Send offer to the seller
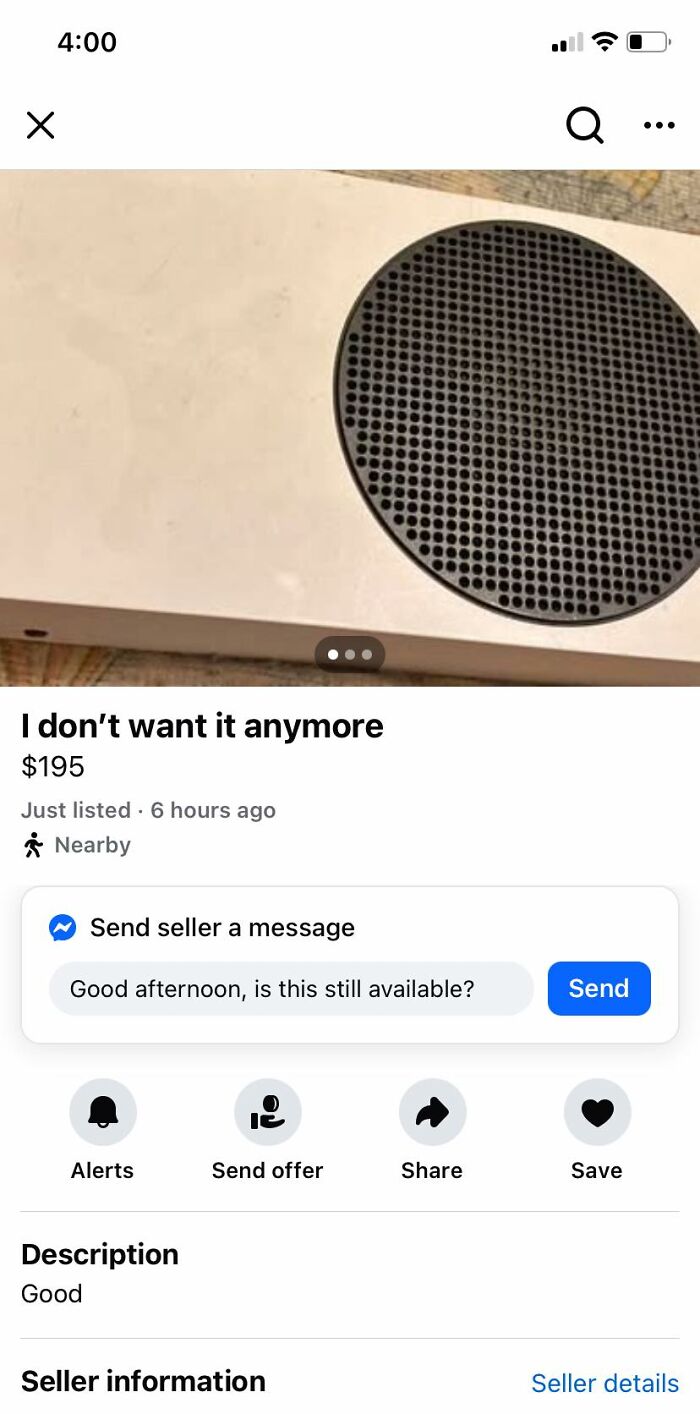The height and width of the screenshot is (1414, 700). pos(267,1112)
